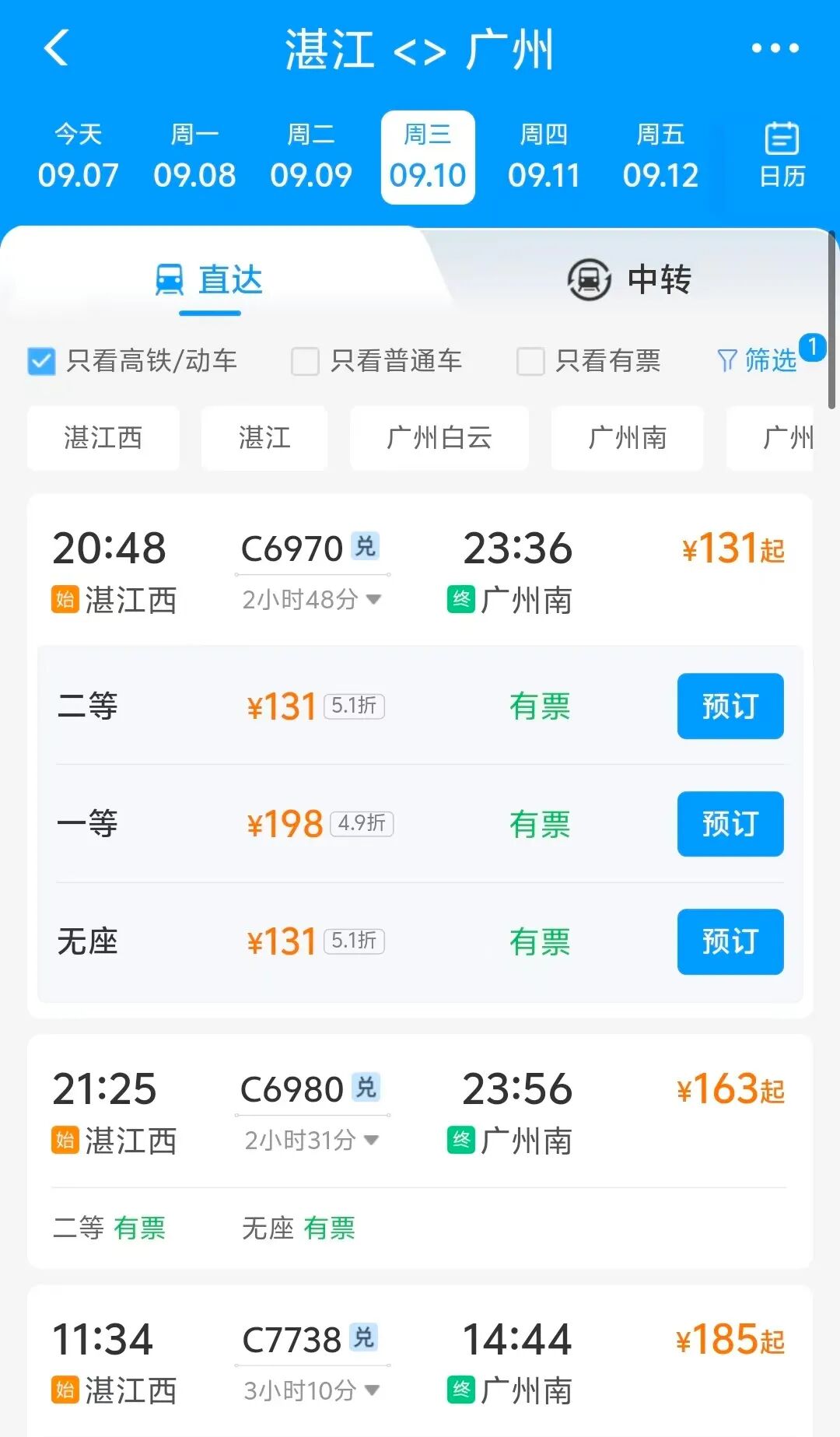Screen dimensions: 840x1437
Task: Go back from the 湛江 <> 广州 page
Action: tap(56, 48)
